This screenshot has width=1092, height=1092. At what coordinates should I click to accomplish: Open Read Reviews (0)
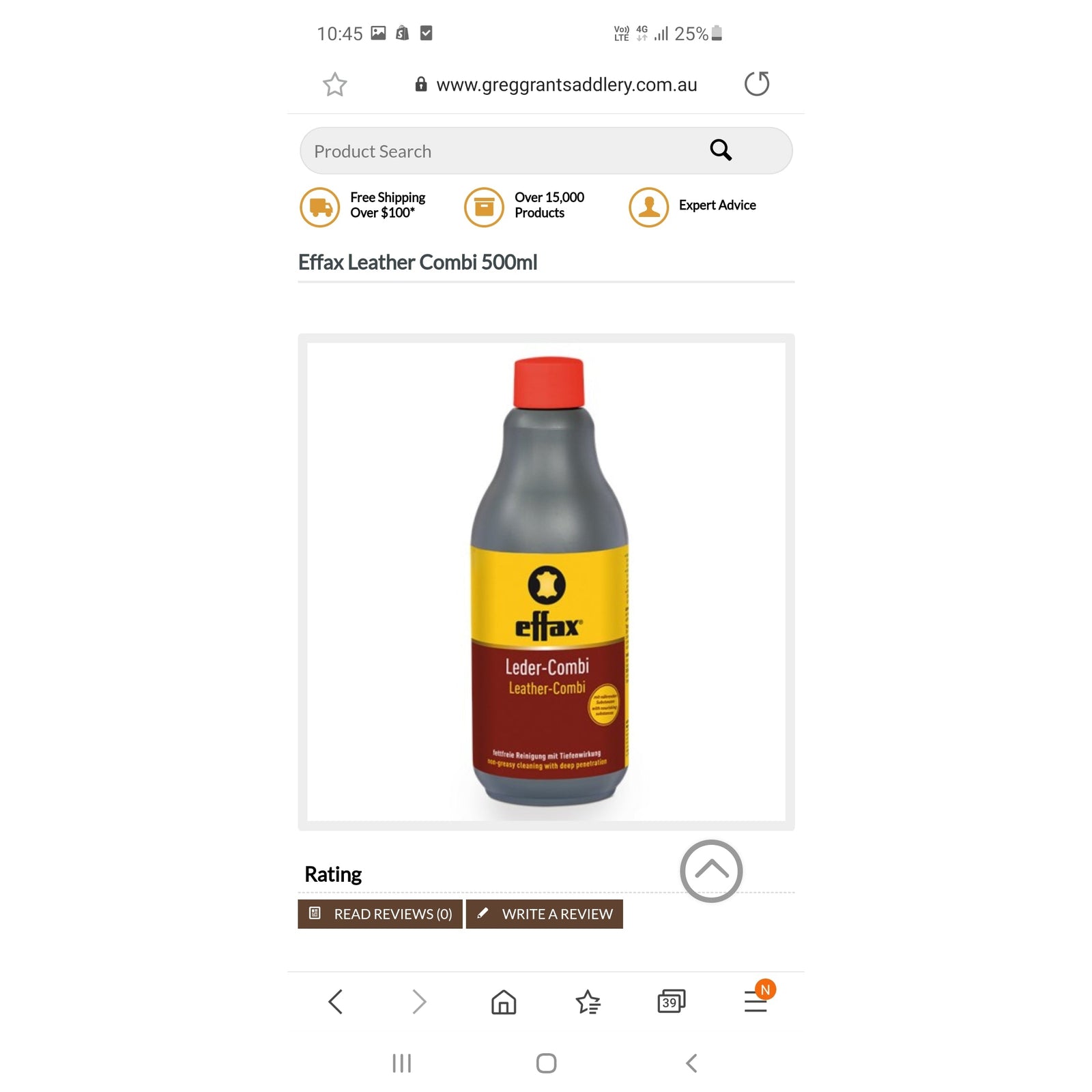pos(380,914)
